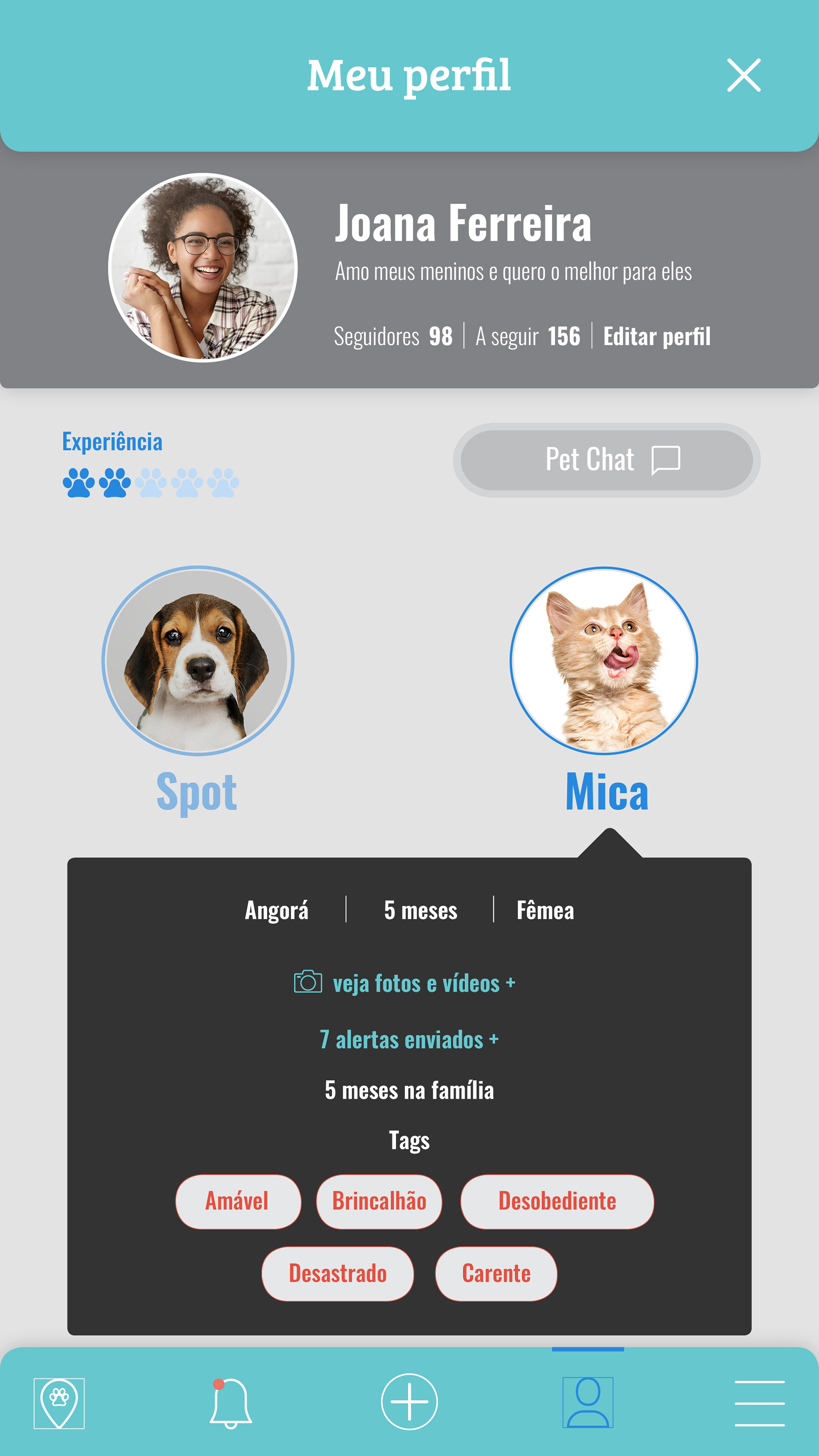
Task: Tap the plus add button
Action: tap(409, 1402)
